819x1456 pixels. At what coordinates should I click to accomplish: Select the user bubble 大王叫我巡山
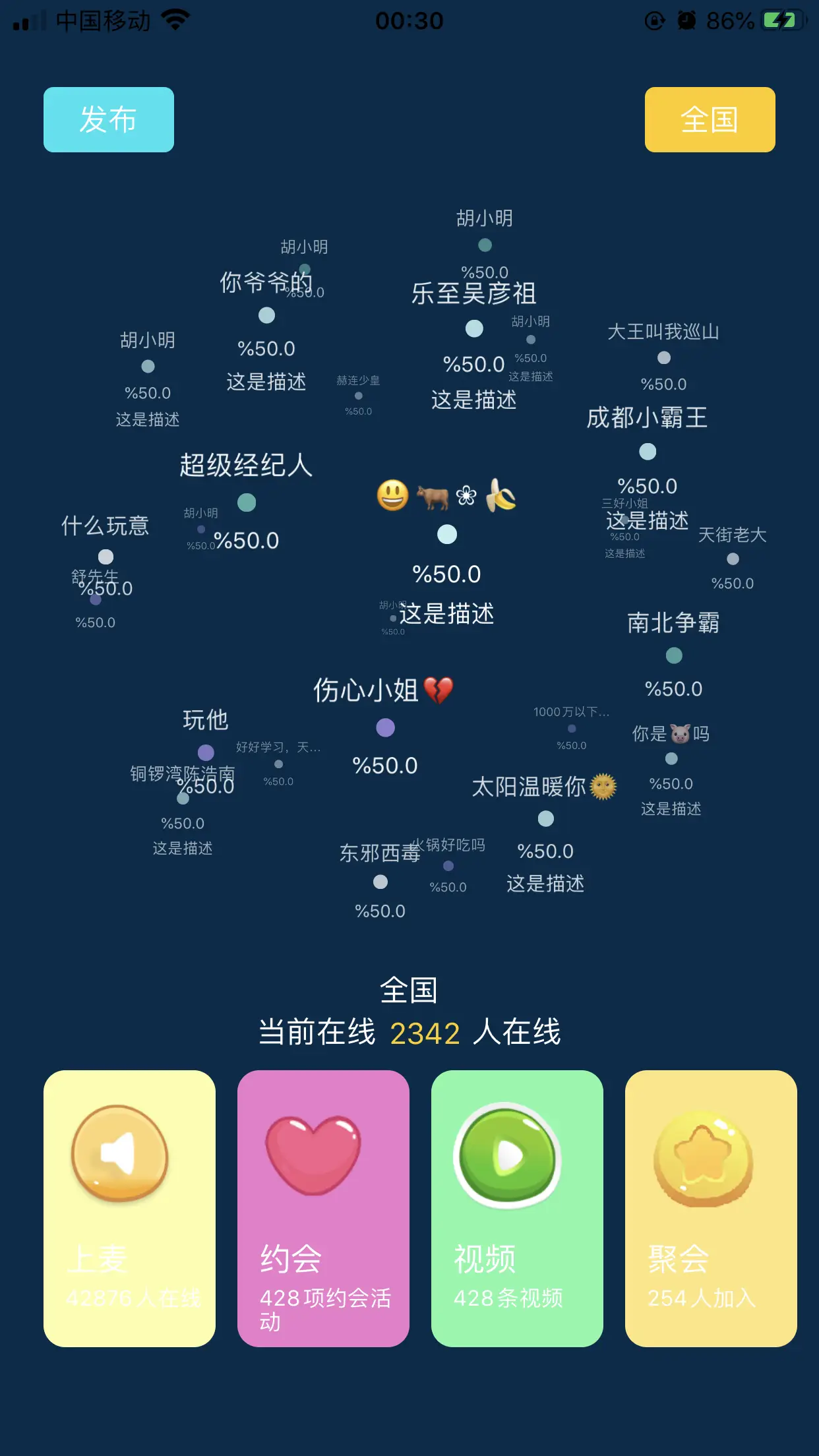click(663, 357)
